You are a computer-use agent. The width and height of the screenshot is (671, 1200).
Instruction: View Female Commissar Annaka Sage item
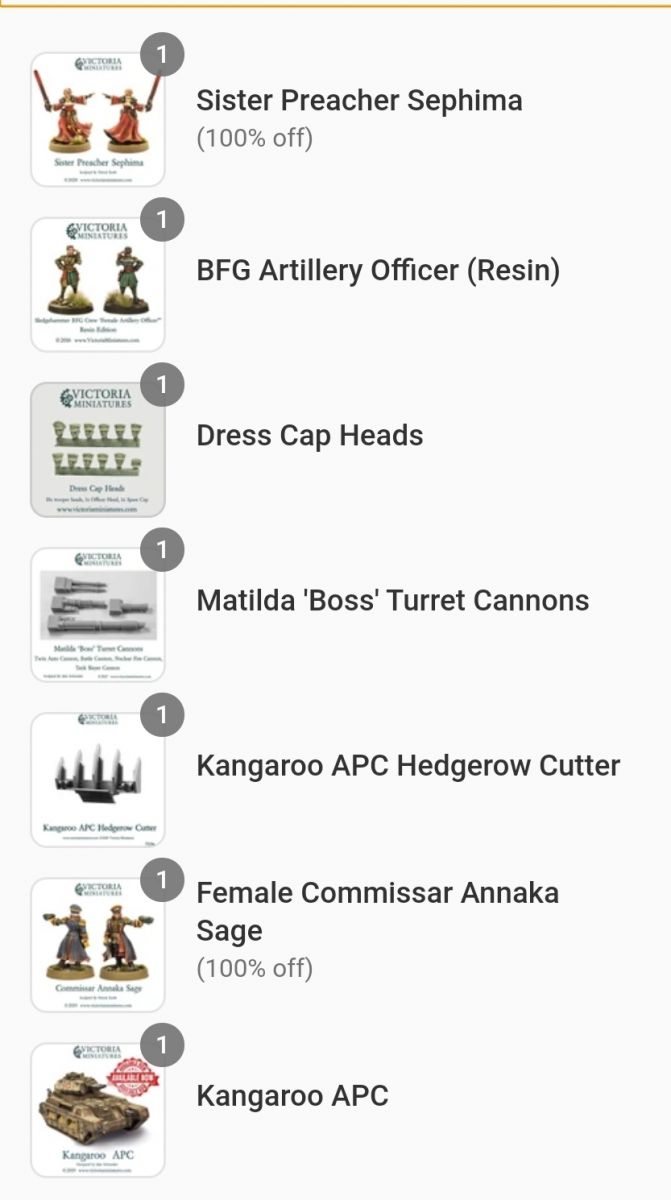coord(377,911)
